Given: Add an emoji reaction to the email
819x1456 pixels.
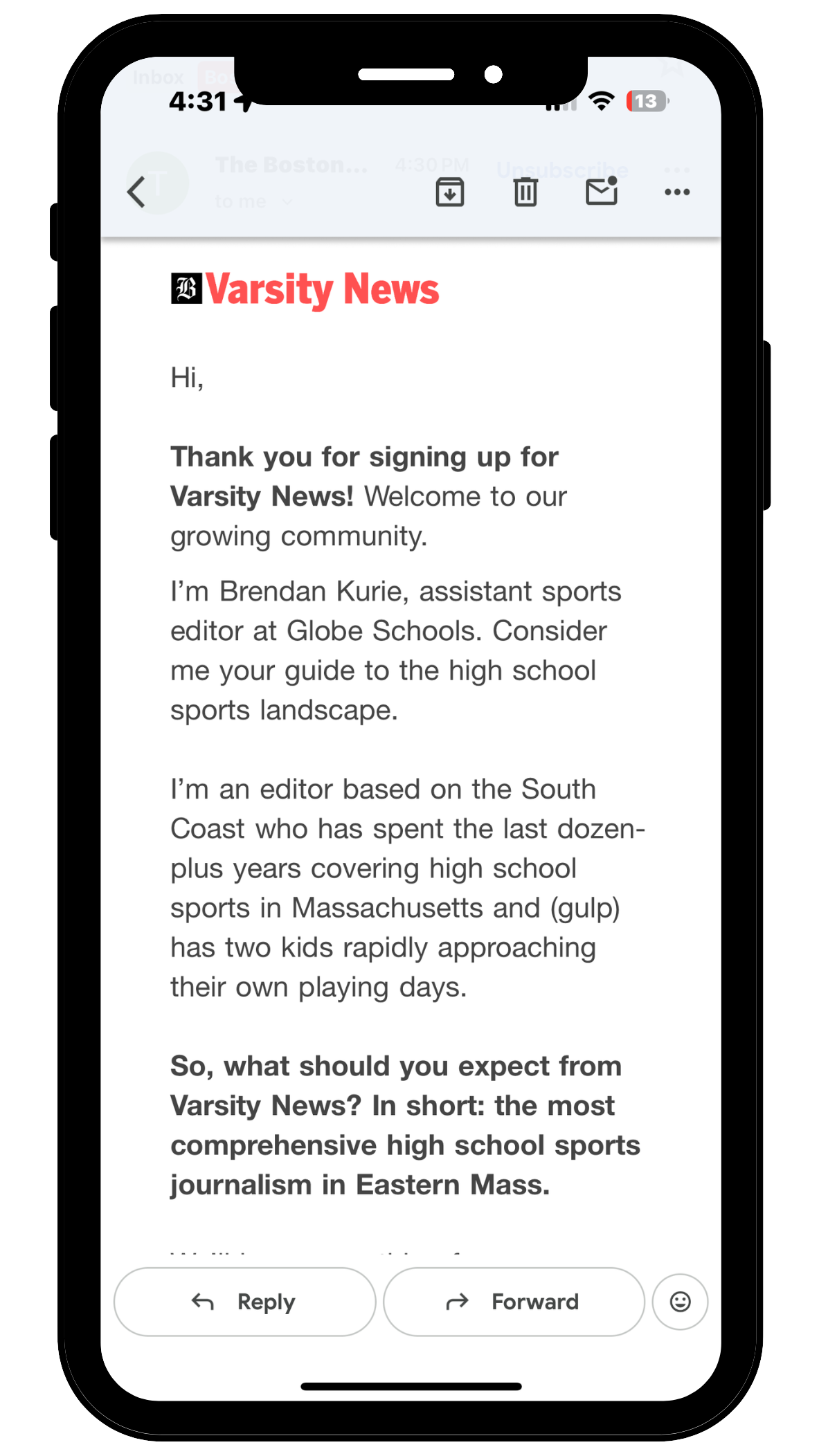Looking at the screenshot, I should (680, 1301).
